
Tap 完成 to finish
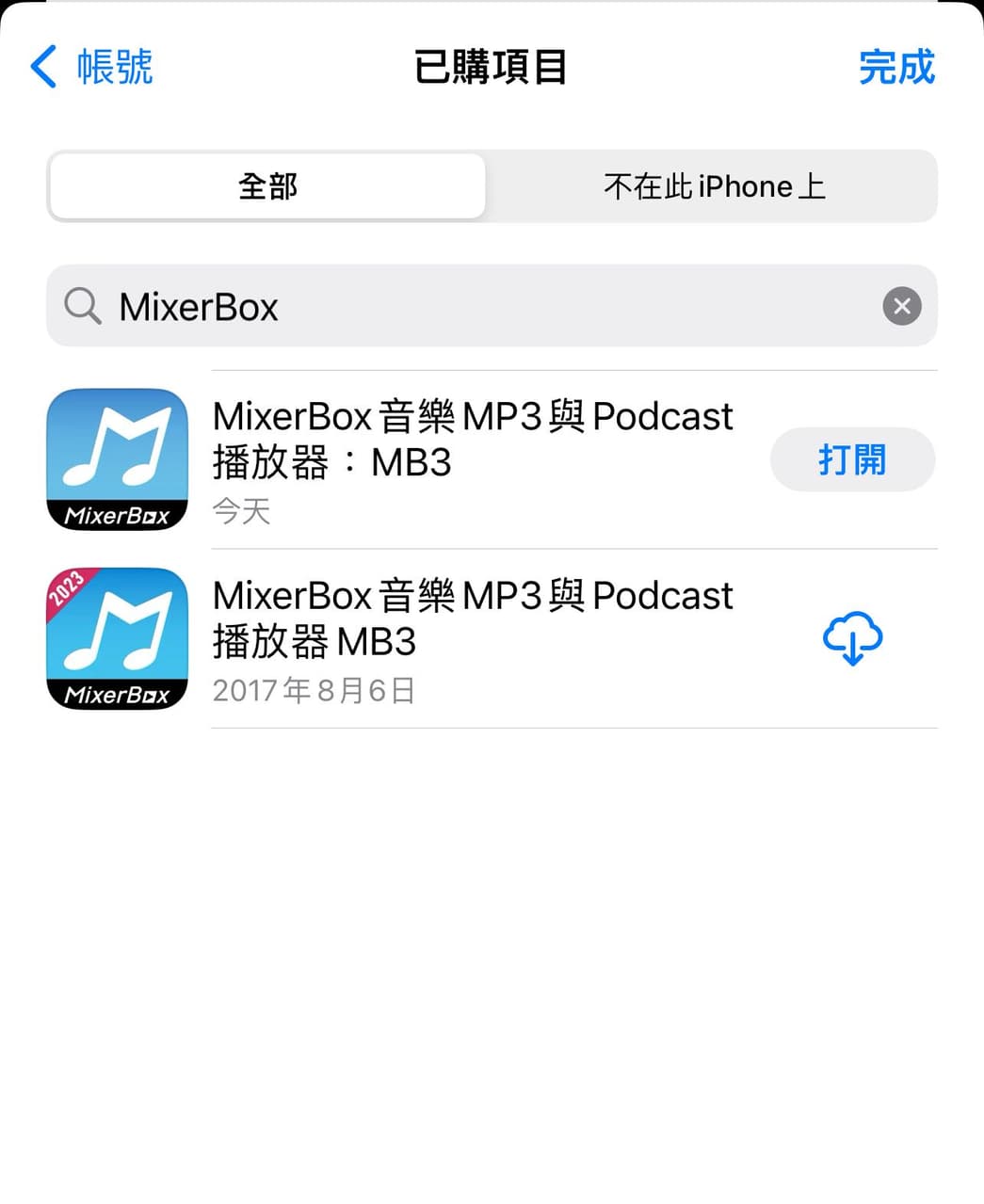(895, 67)
